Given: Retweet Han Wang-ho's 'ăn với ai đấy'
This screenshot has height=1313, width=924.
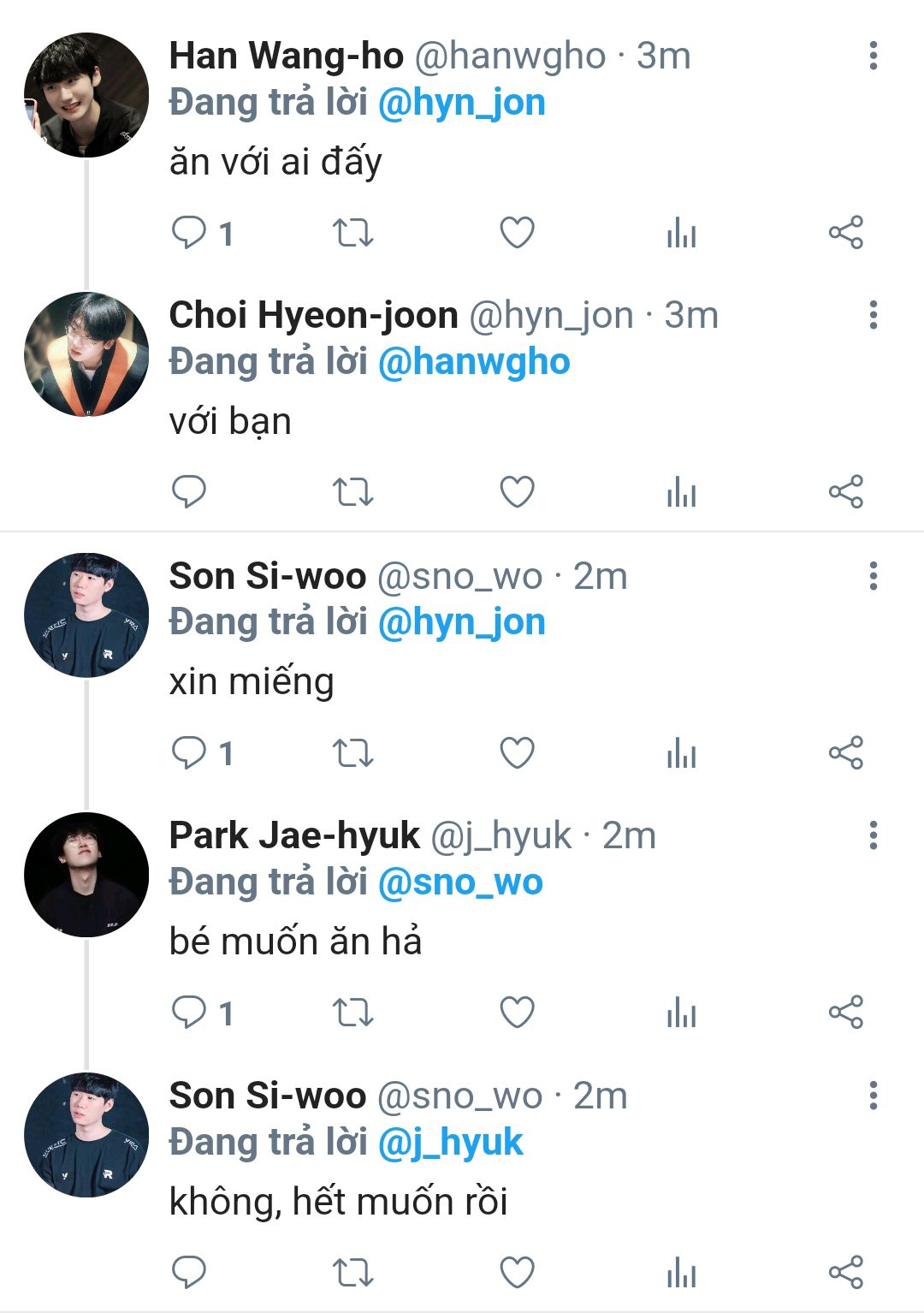Looking at the screenshot, I should (352, 232).
